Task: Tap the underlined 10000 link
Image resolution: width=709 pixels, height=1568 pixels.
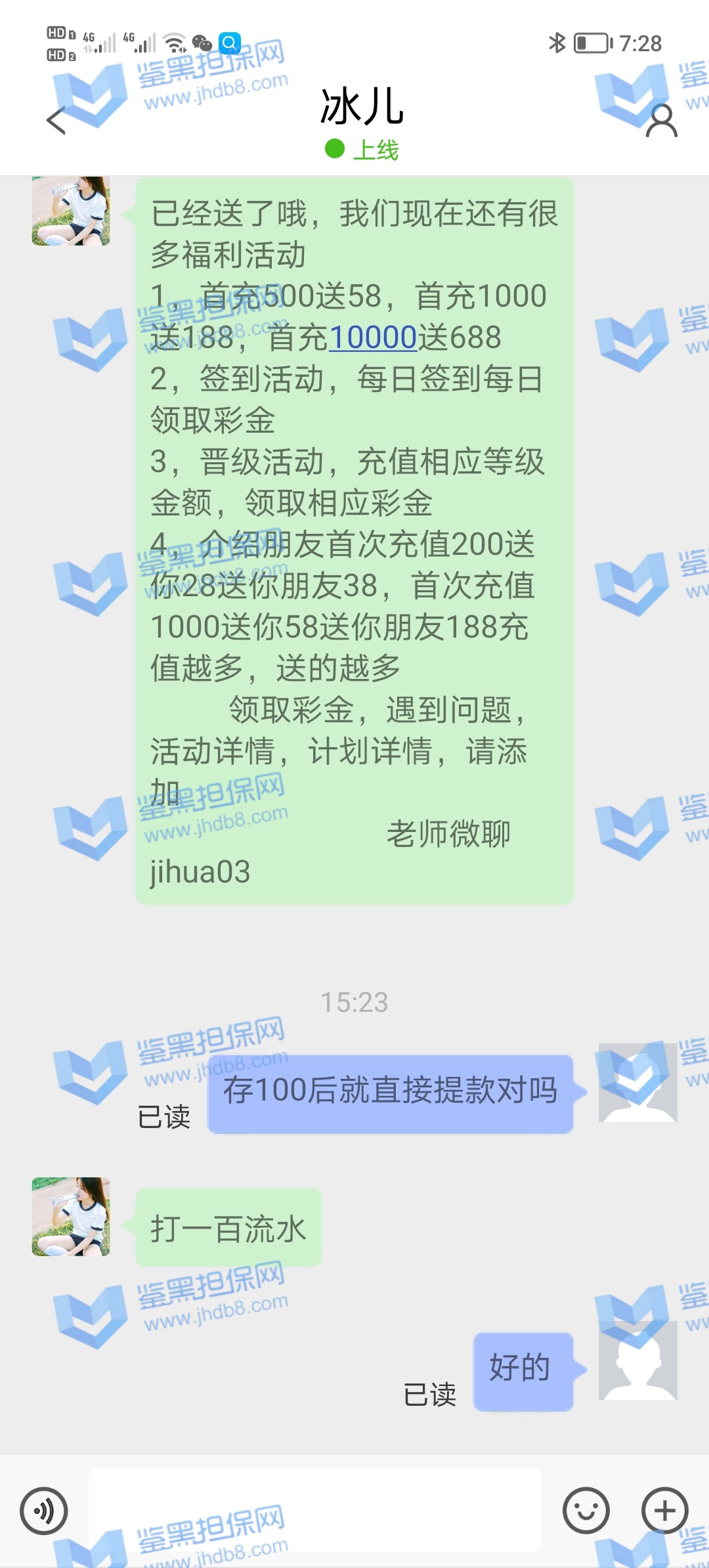Action: click(373, 338)
